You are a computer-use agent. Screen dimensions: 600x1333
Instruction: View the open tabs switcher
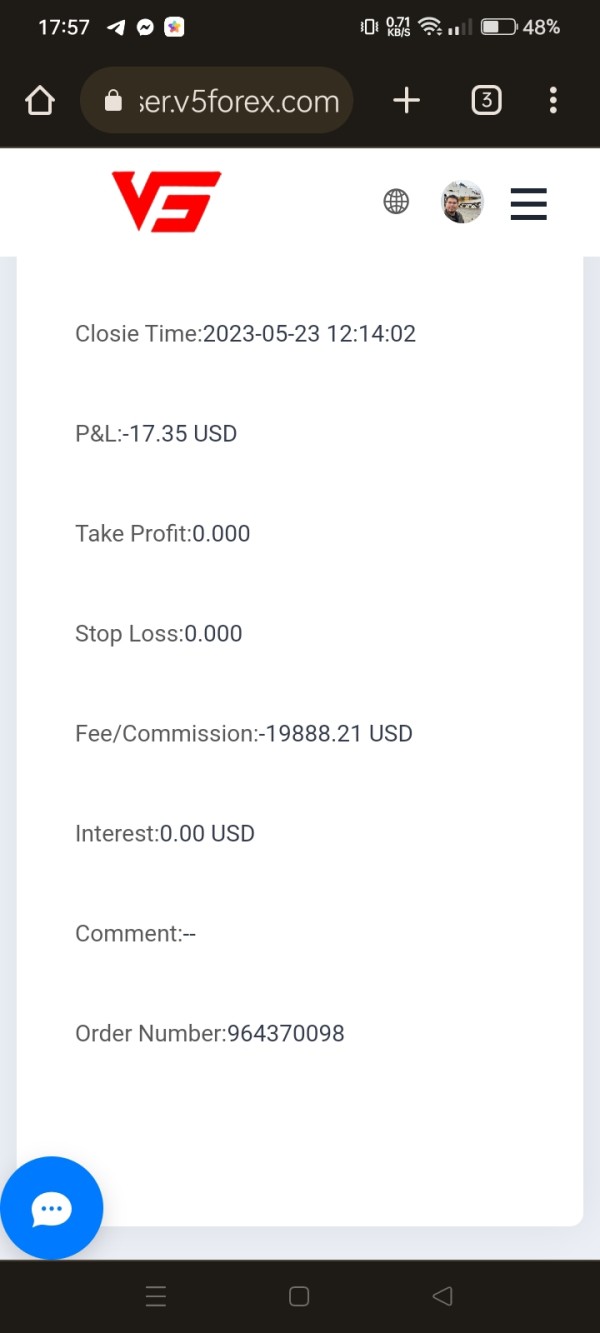486,100
